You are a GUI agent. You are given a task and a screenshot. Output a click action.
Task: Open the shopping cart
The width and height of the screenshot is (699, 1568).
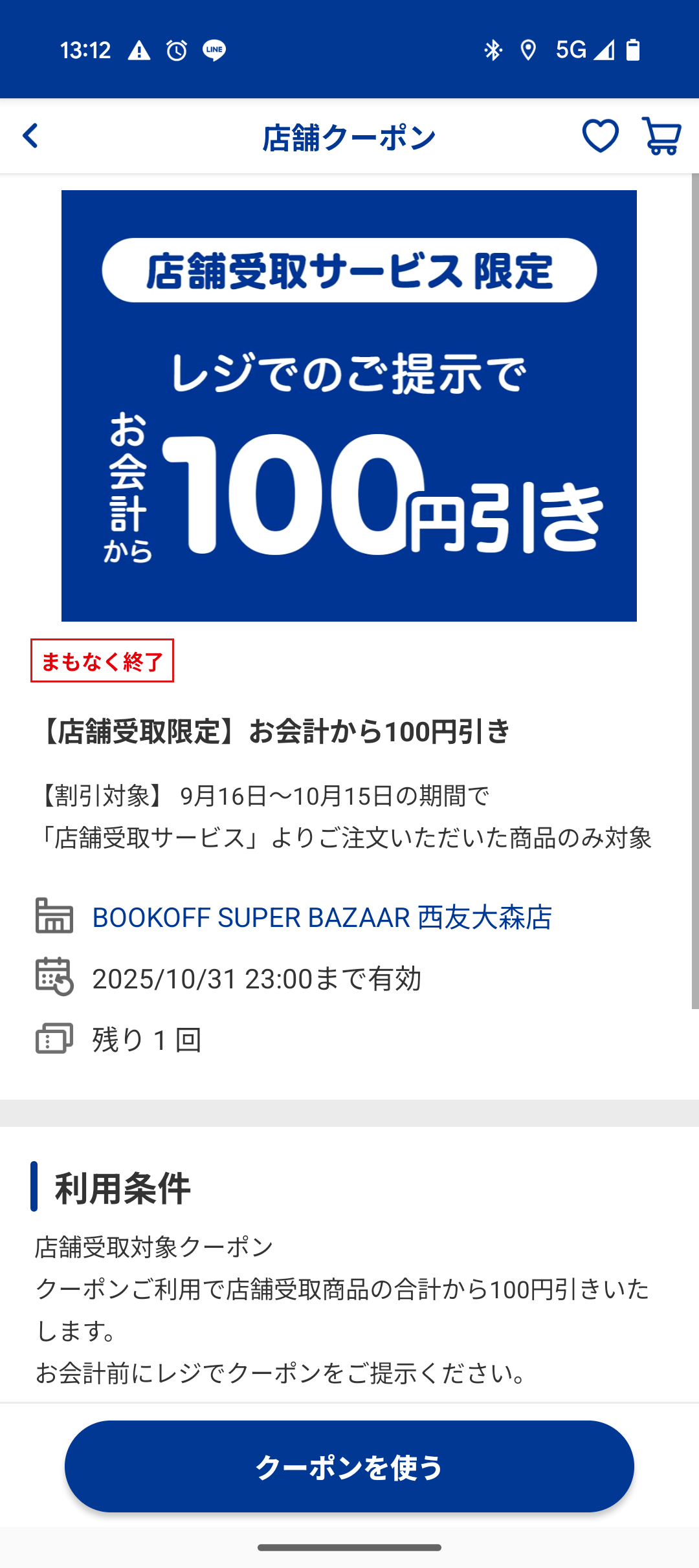[661, 136]
